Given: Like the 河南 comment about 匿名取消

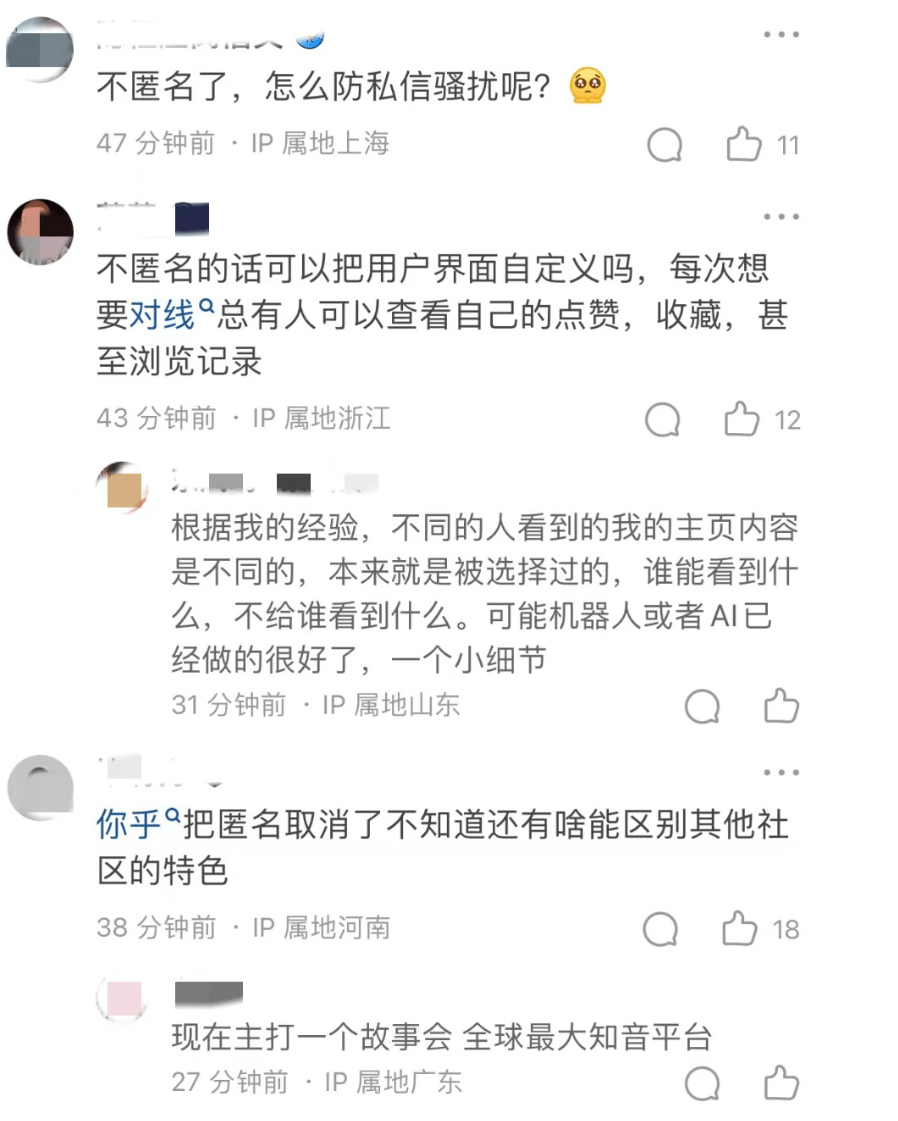Looking at the screenshot, I should point(740,928).
